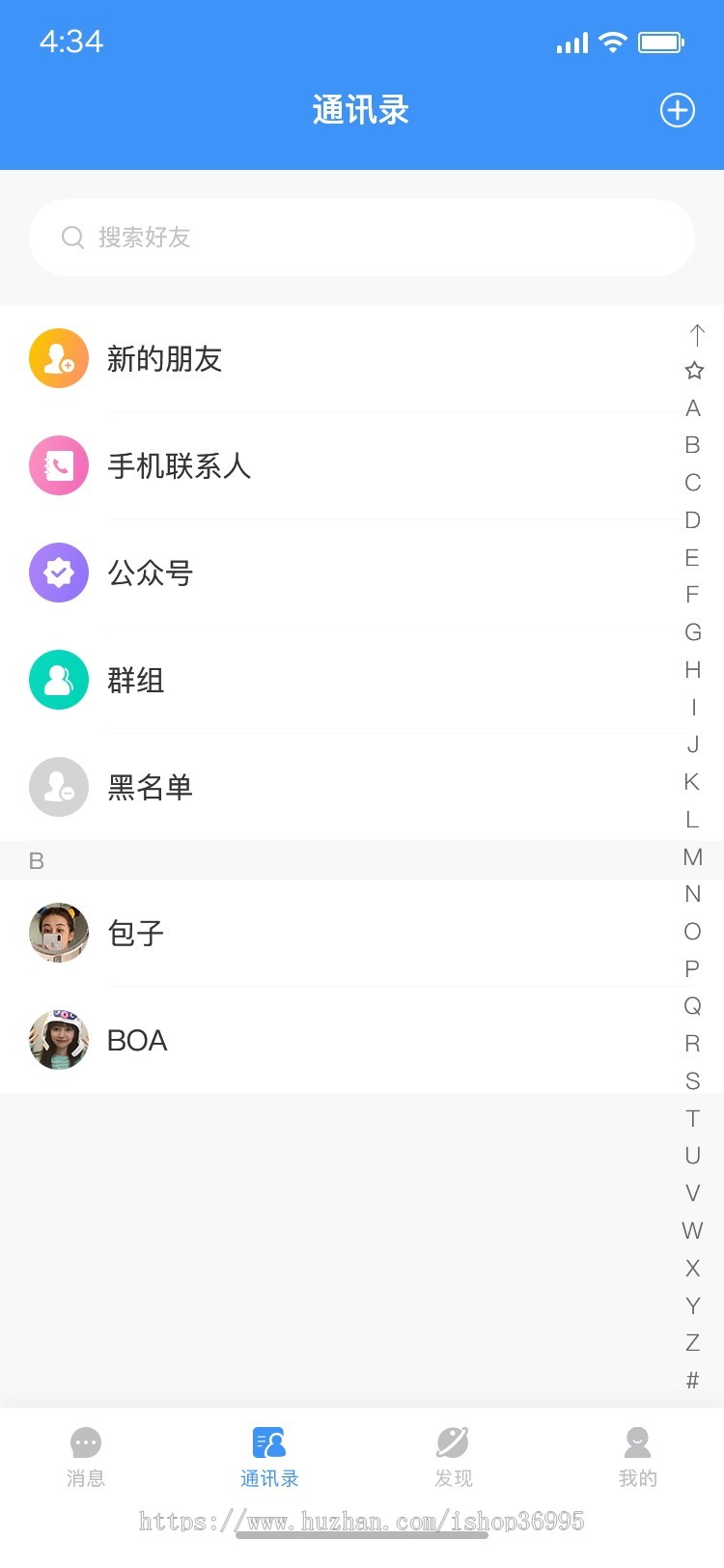Jump to letter M in the index
This screenshot has width=724, height=1568.
(x=692, y=857)
